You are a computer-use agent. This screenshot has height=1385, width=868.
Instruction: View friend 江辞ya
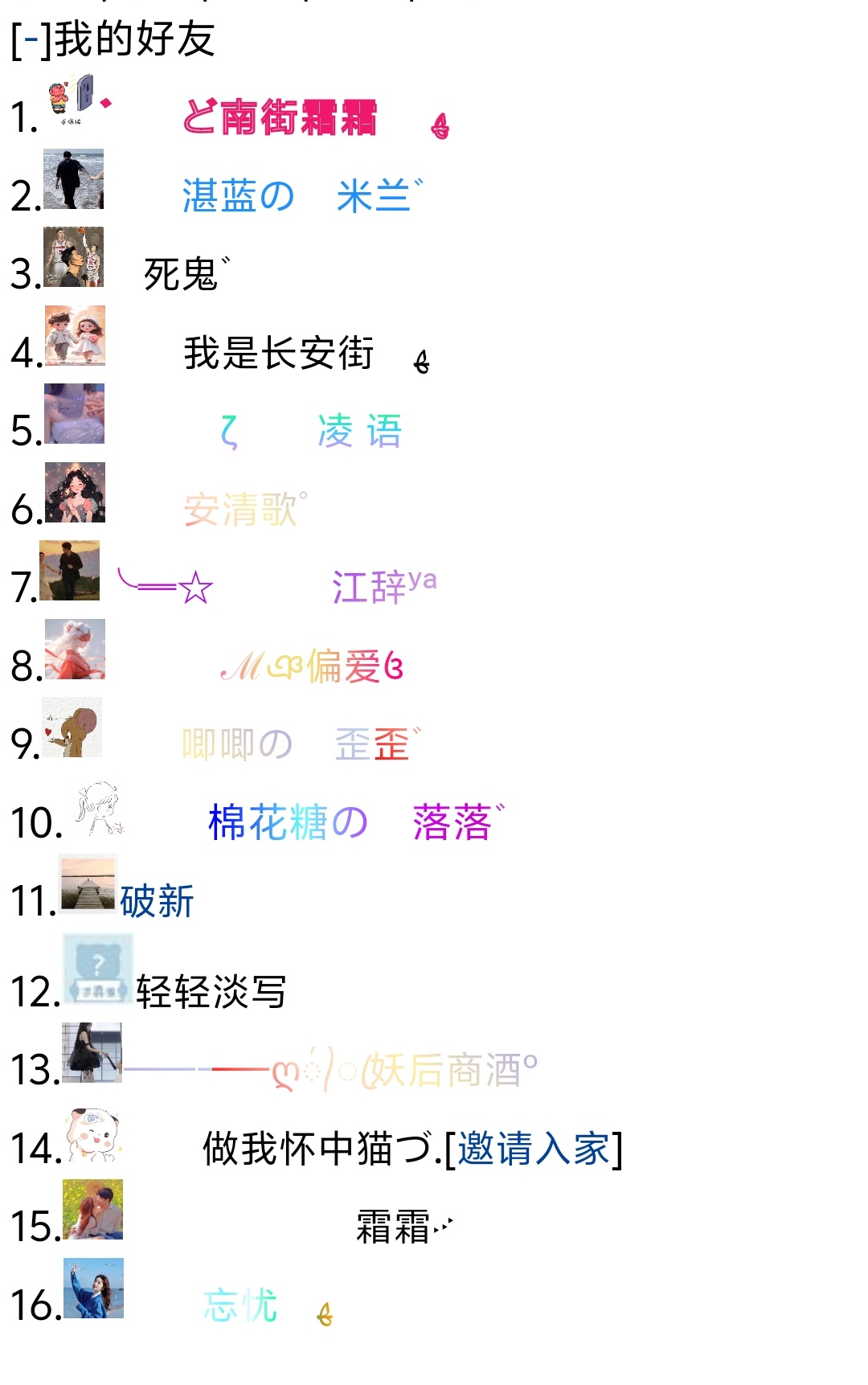click(383, 586)
